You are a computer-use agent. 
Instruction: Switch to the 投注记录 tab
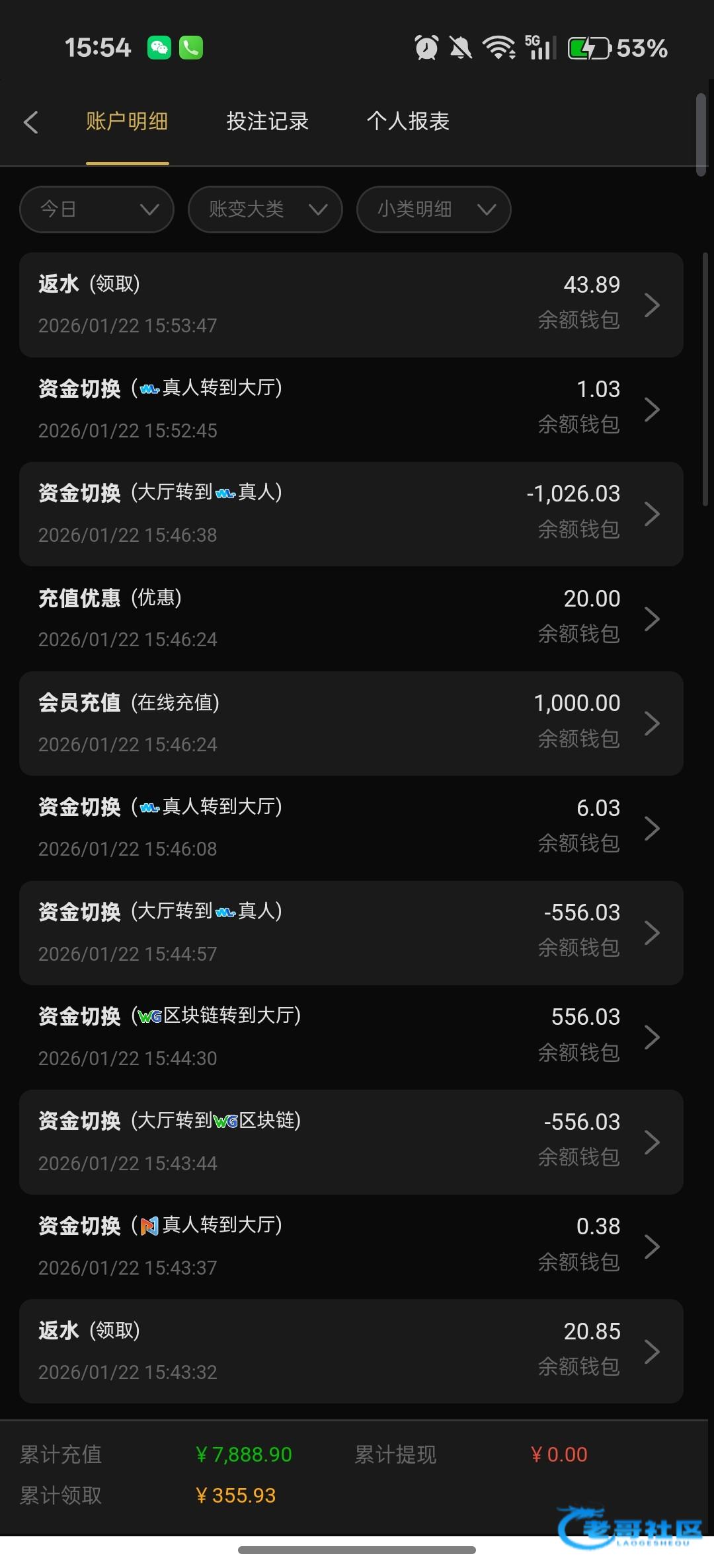coord(267,122)
